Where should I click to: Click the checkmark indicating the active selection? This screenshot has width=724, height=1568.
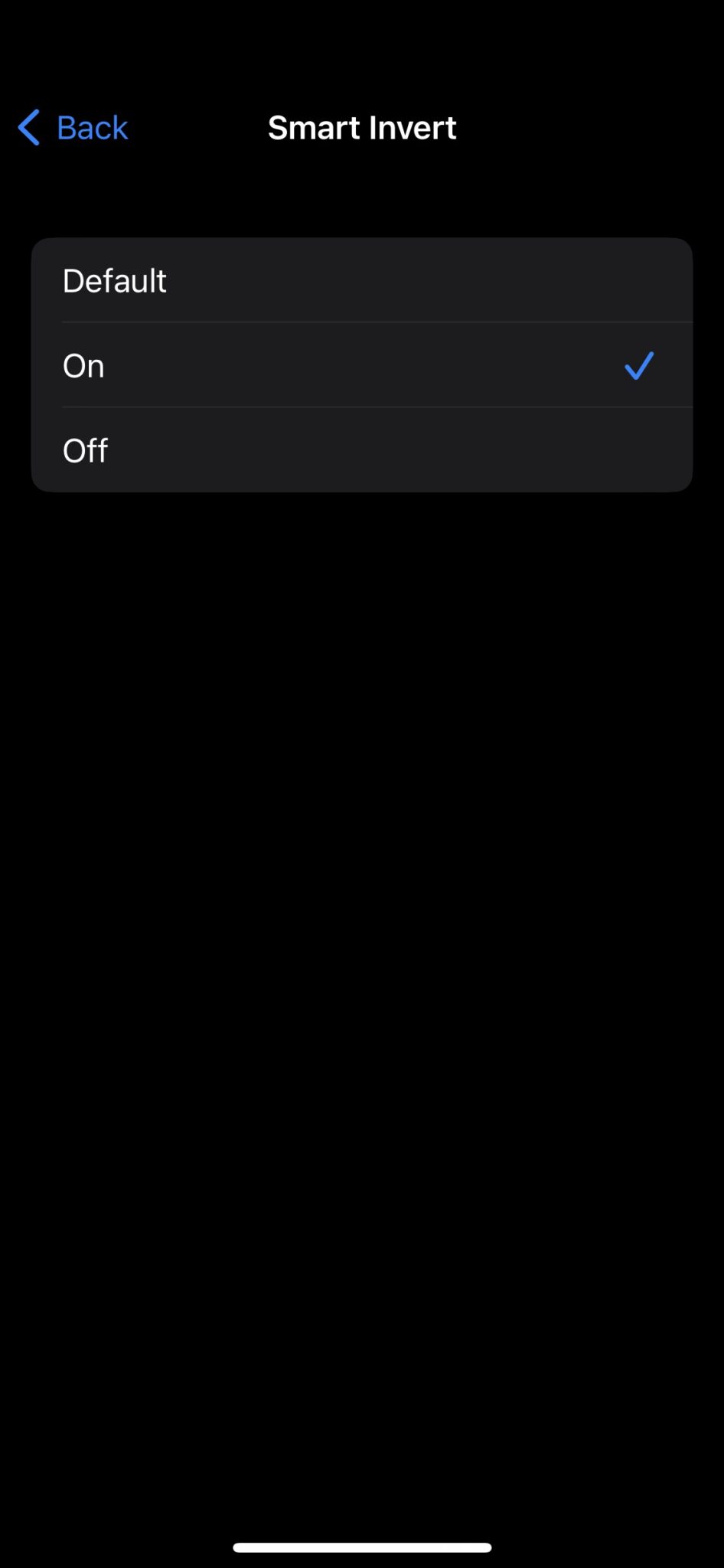(638, 366)
